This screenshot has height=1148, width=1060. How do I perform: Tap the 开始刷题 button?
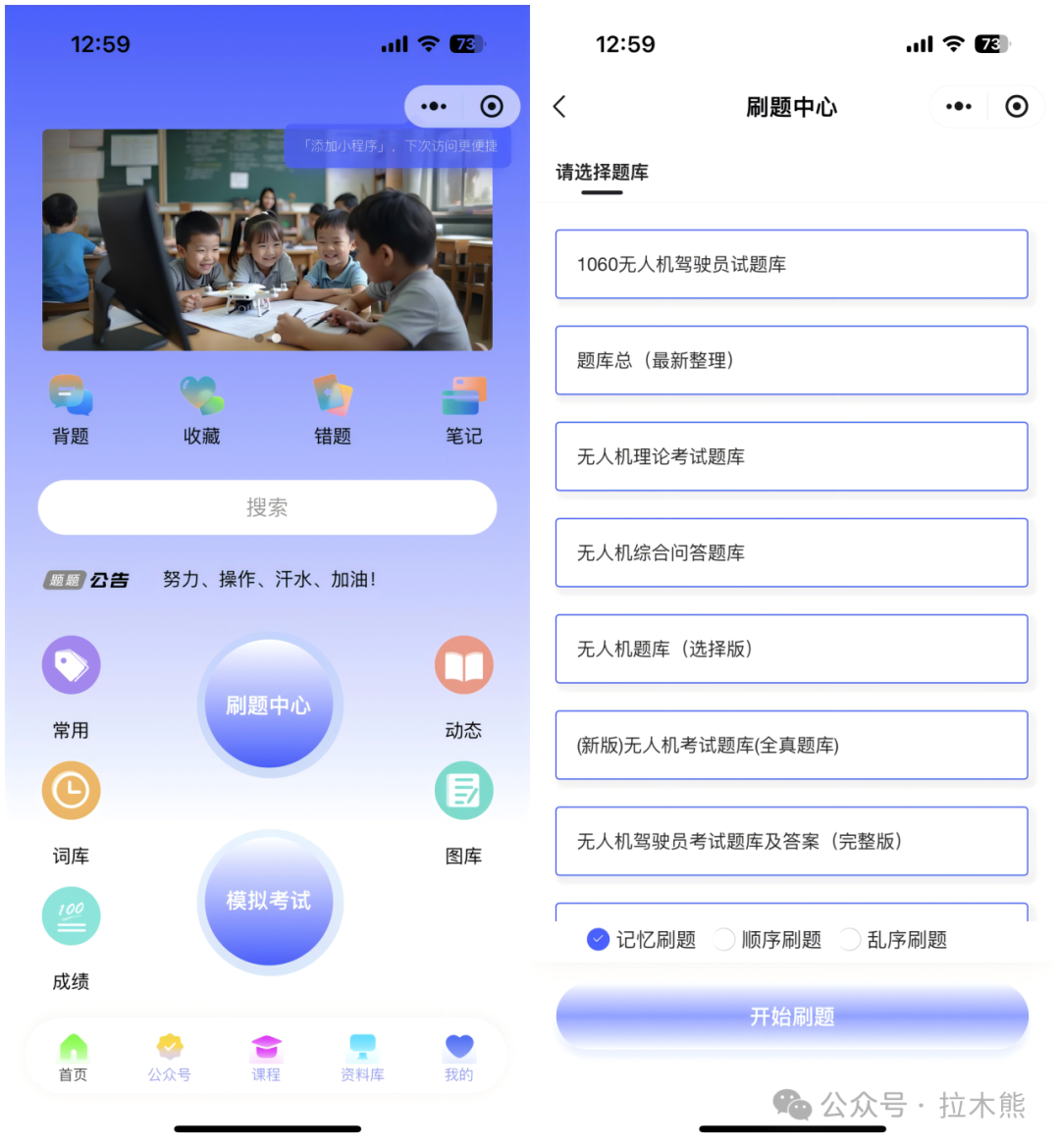tap(791, 1017)
